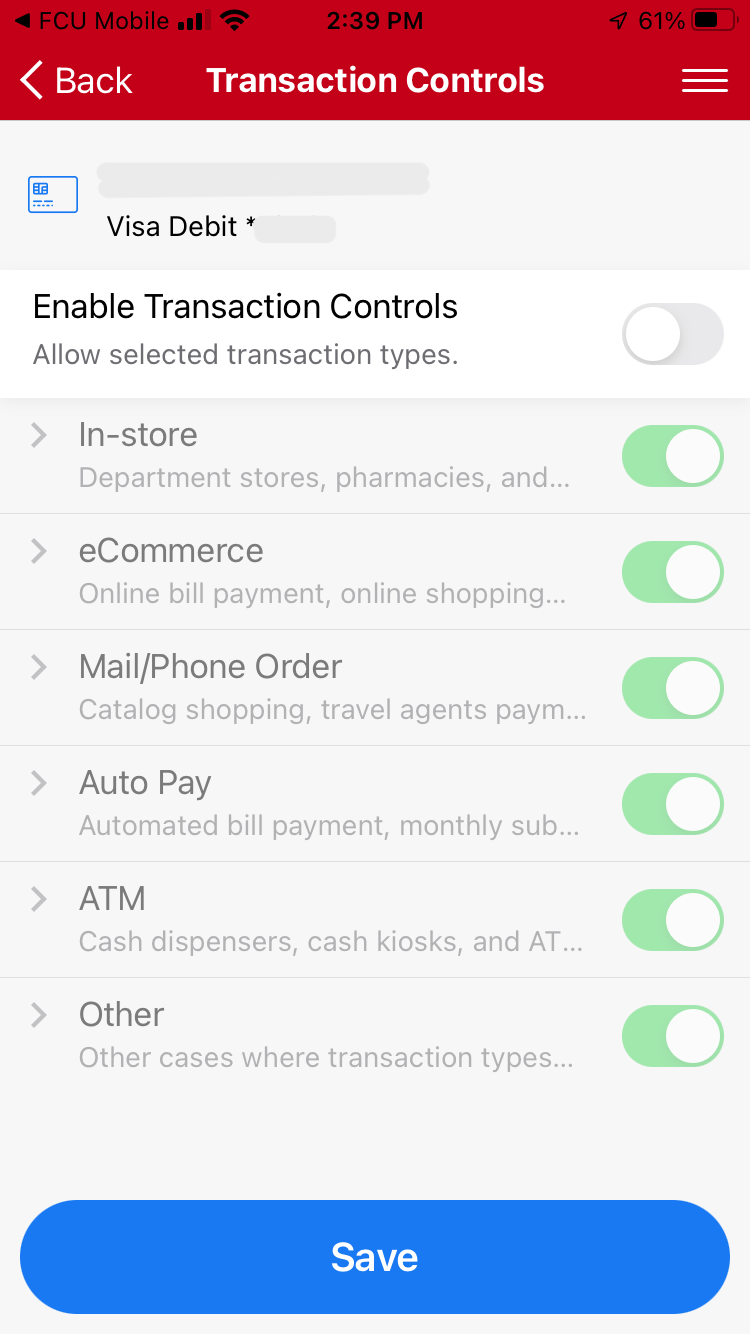750x1334 pixels.
Task: Save the transaction control settings
Action: [x=375, y=1257]
